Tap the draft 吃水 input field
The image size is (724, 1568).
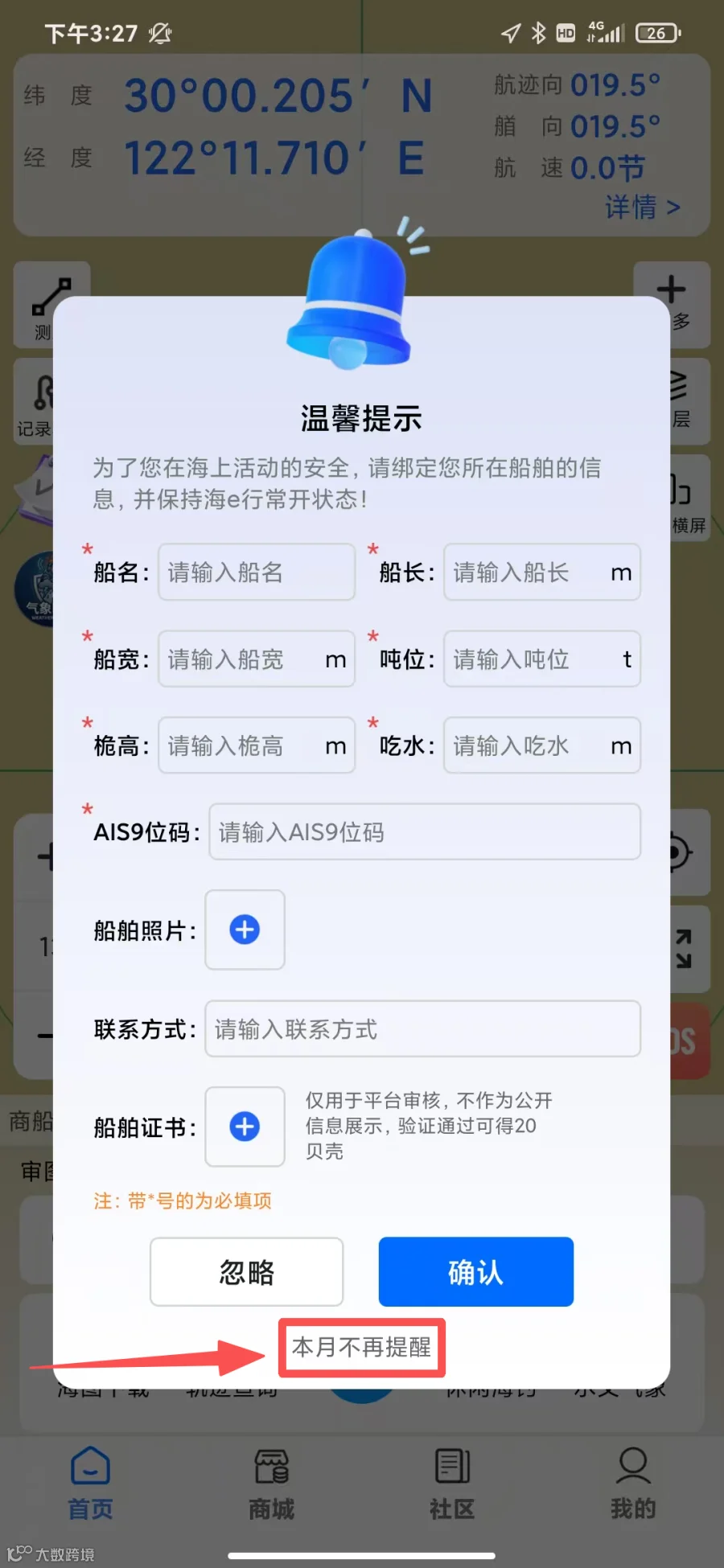541,745
